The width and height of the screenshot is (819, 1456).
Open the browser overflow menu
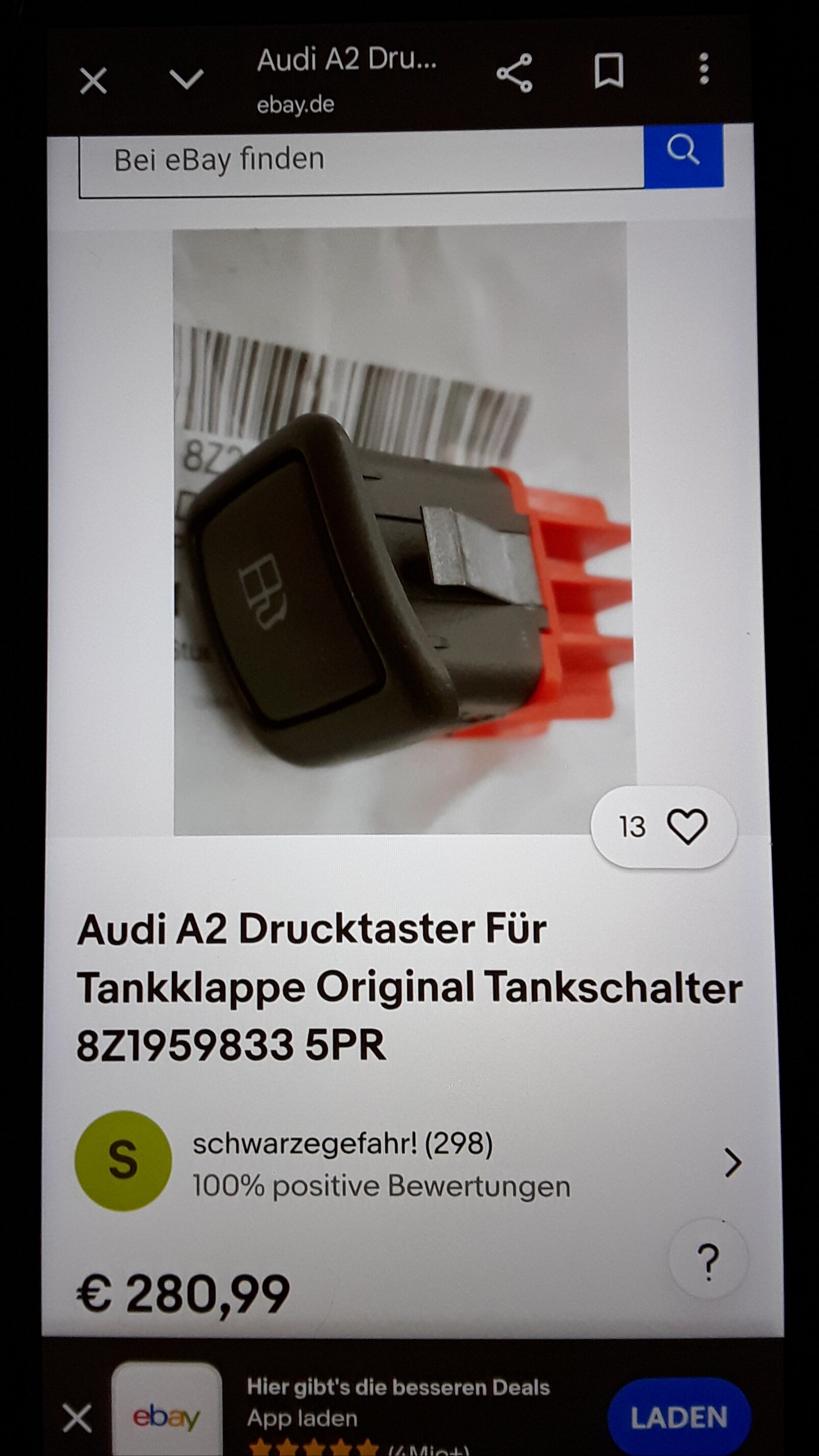[704, 69]
